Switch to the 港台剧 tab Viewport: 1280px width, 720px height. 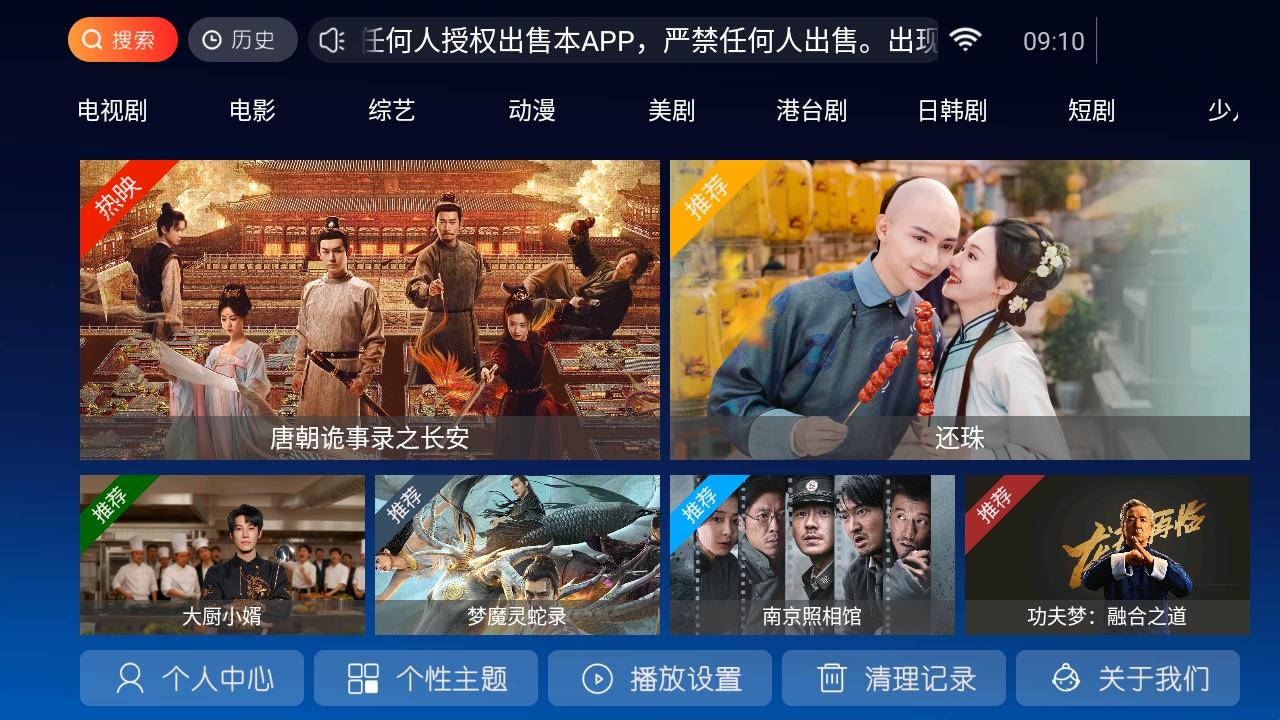tap(812, 111)
